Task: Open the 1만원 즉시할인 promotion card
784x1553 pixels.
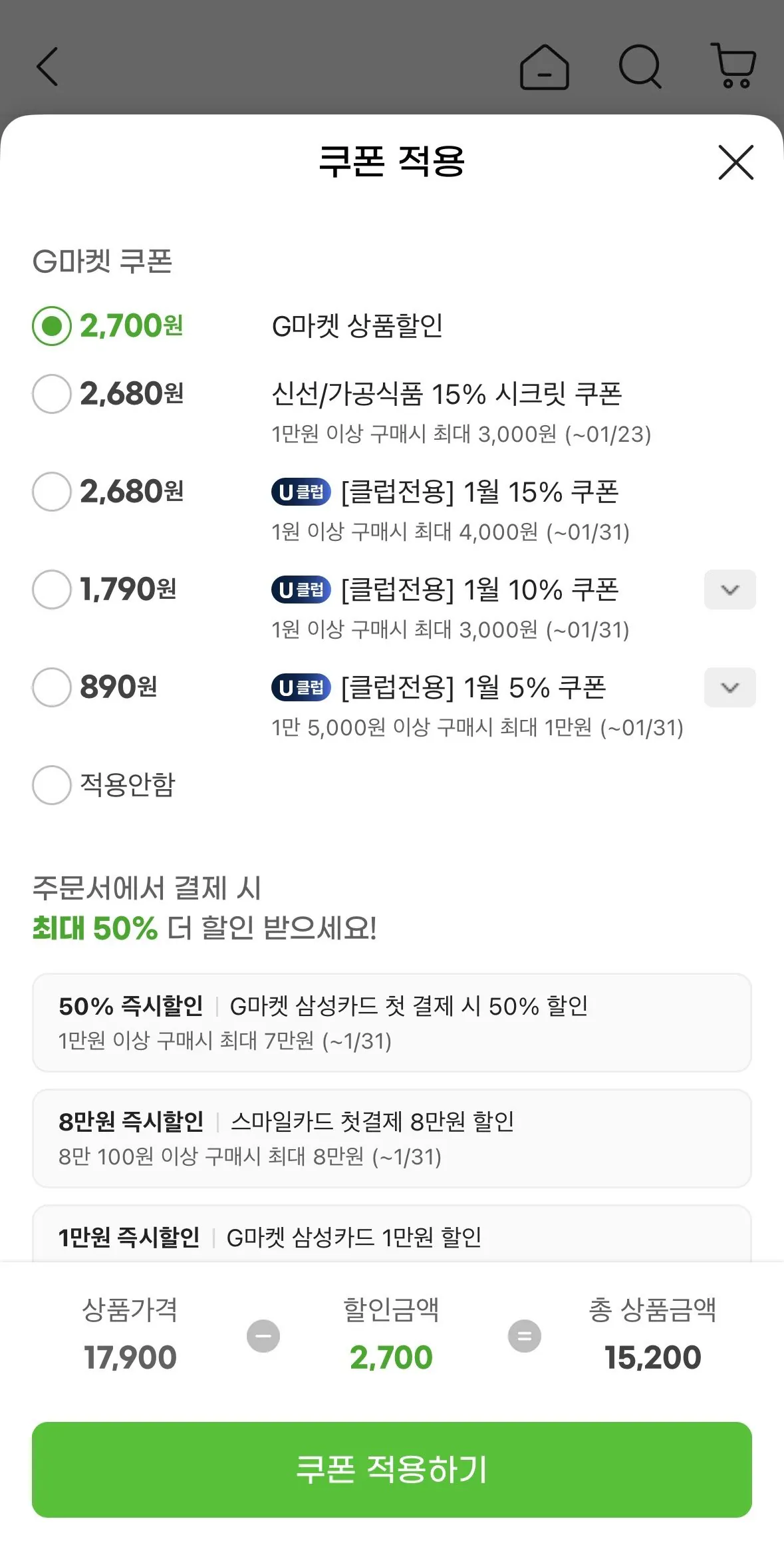Action: [392, 1235]
